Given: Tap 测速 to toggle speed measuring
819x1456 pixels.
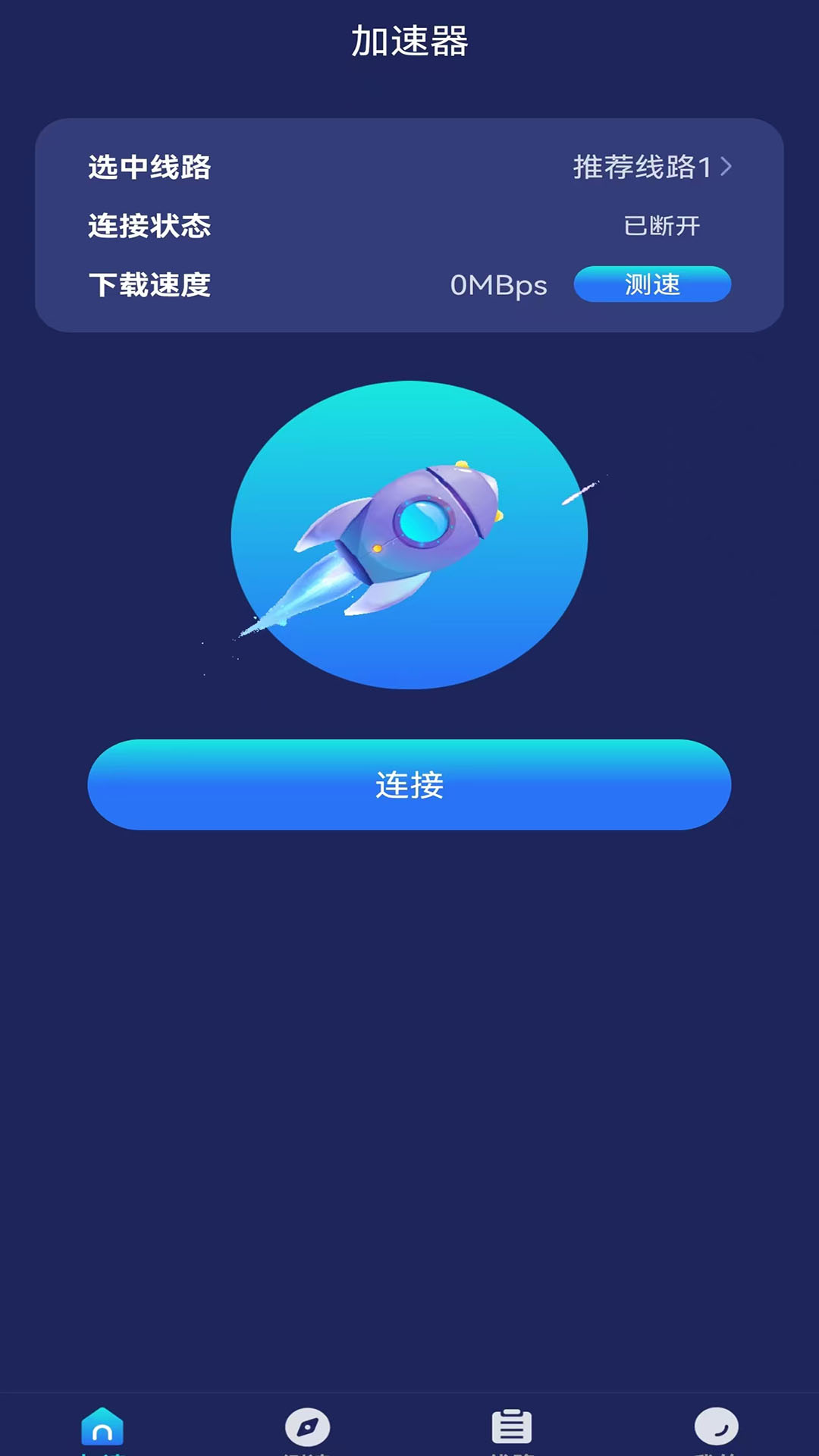Looking at the screenshot, I should point(652,285).
